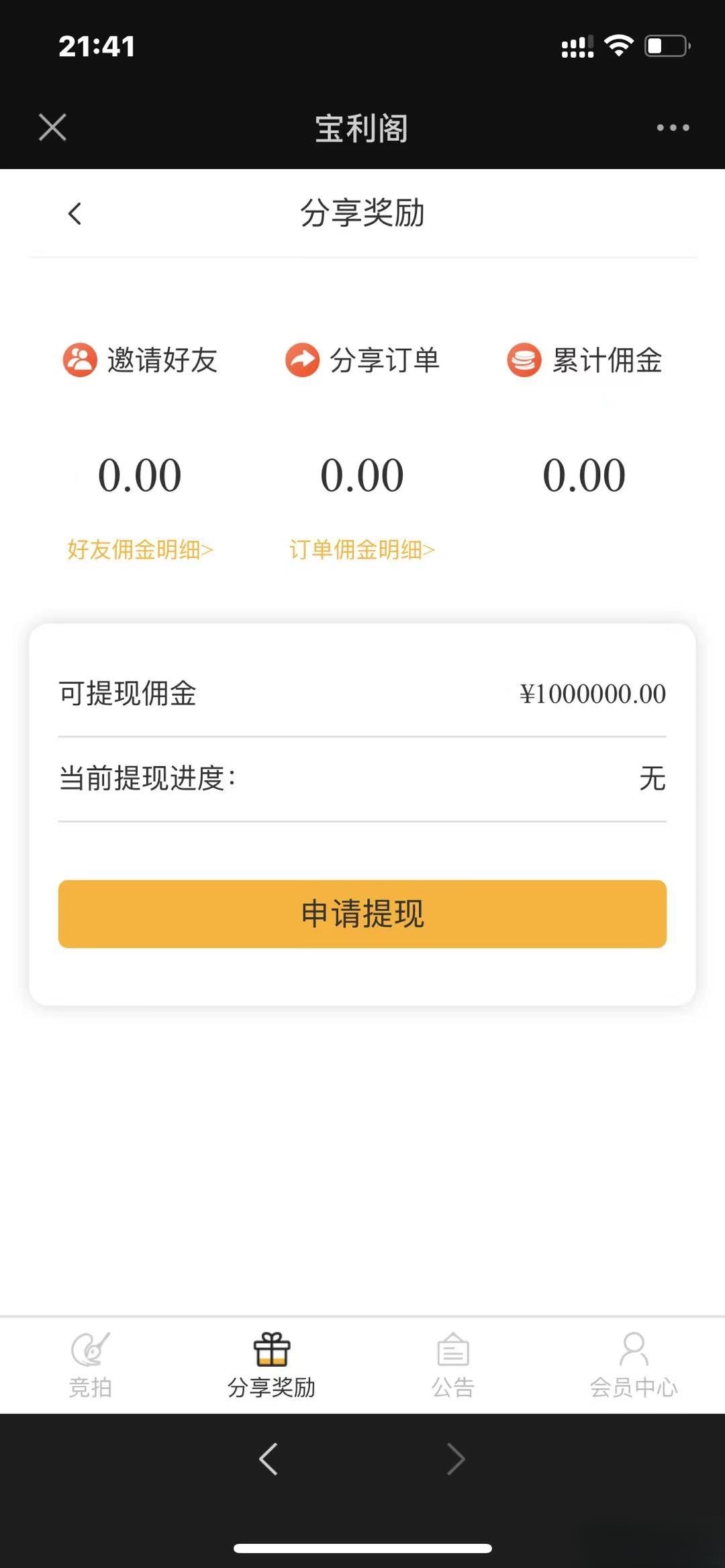This screenshot has height=1568, width=725.
Task: Expand the 好友佣金明细 arrow
Action: (210, 549)
